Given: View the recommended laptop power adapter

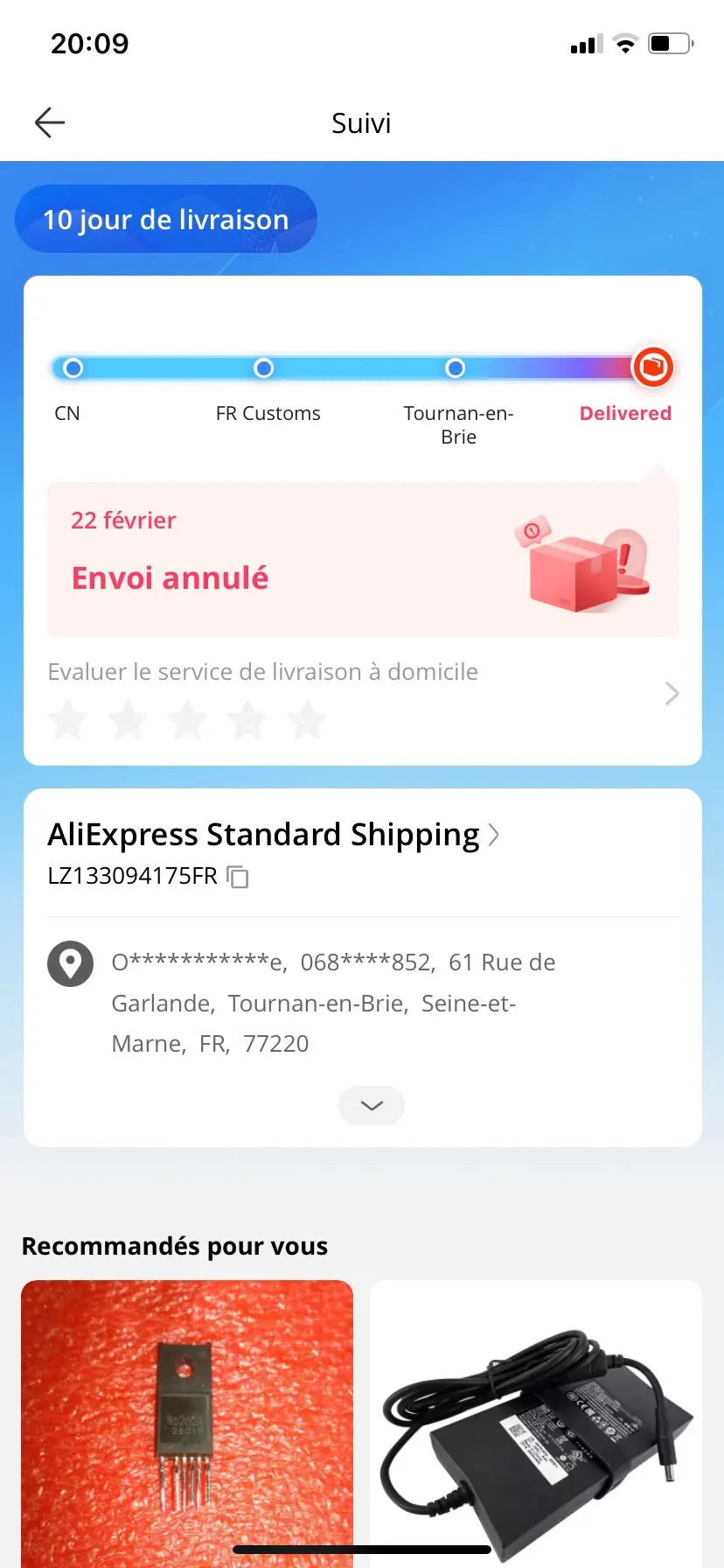Looking at the screenshot, I should [x=536, y=1422].
